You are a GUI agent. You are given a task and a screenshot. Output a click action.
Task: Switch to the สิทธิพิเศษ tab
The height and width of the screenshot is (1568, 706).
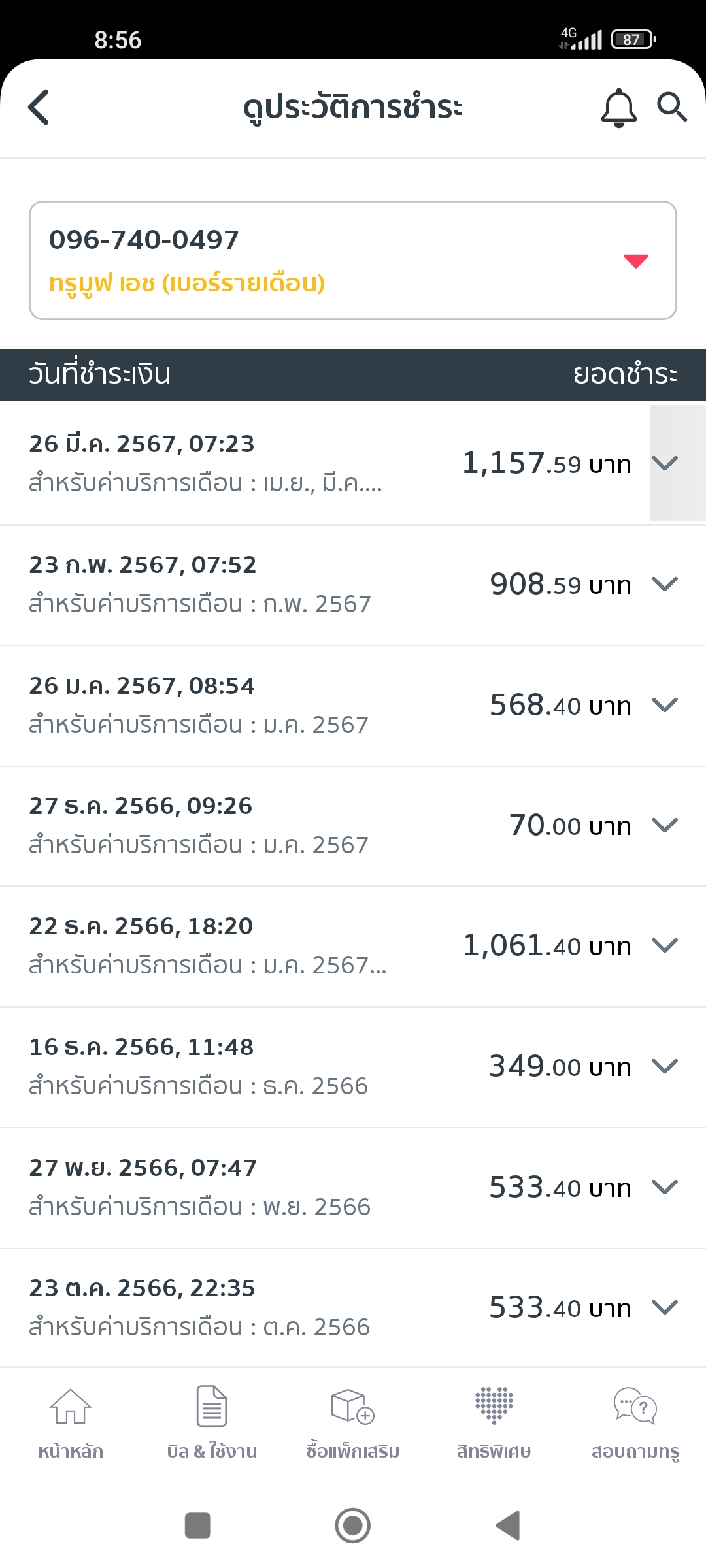(x=494, y=1422)
